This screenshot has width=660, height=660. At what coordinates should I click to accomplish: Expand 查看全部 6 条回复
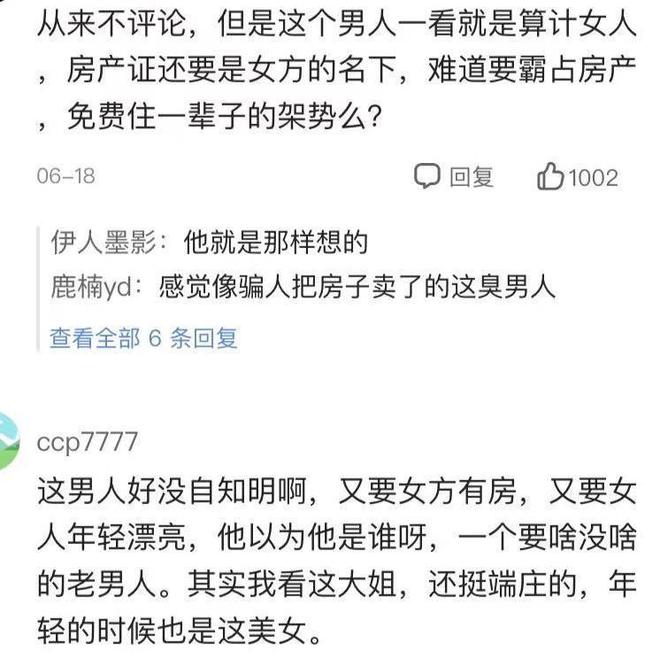pos(144,338)
